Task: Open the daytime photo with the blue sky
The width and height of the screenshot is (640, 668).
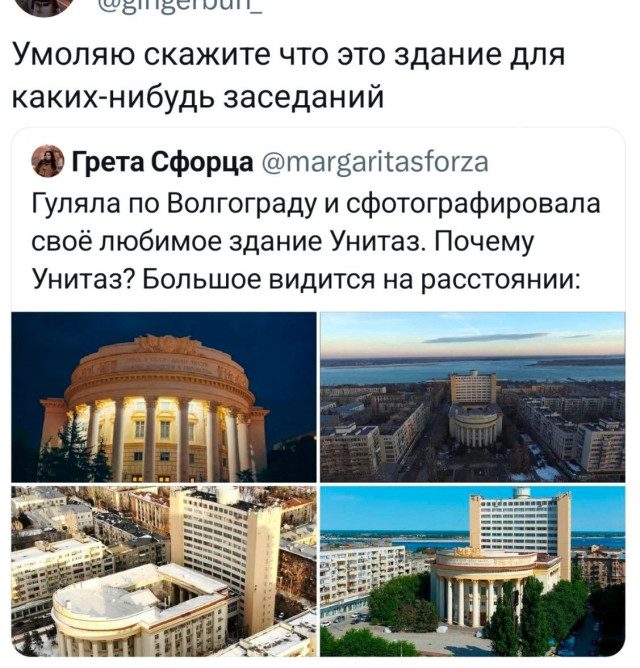Action: pos(472,571)
